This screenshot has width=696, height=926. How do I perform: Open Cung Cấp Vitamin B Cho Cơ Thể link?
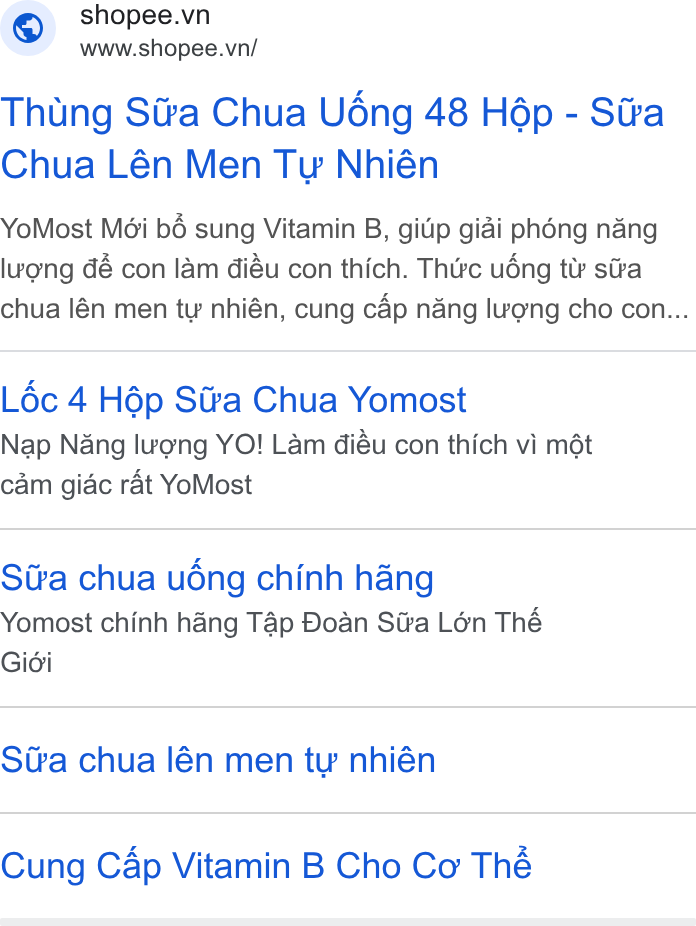266,866
